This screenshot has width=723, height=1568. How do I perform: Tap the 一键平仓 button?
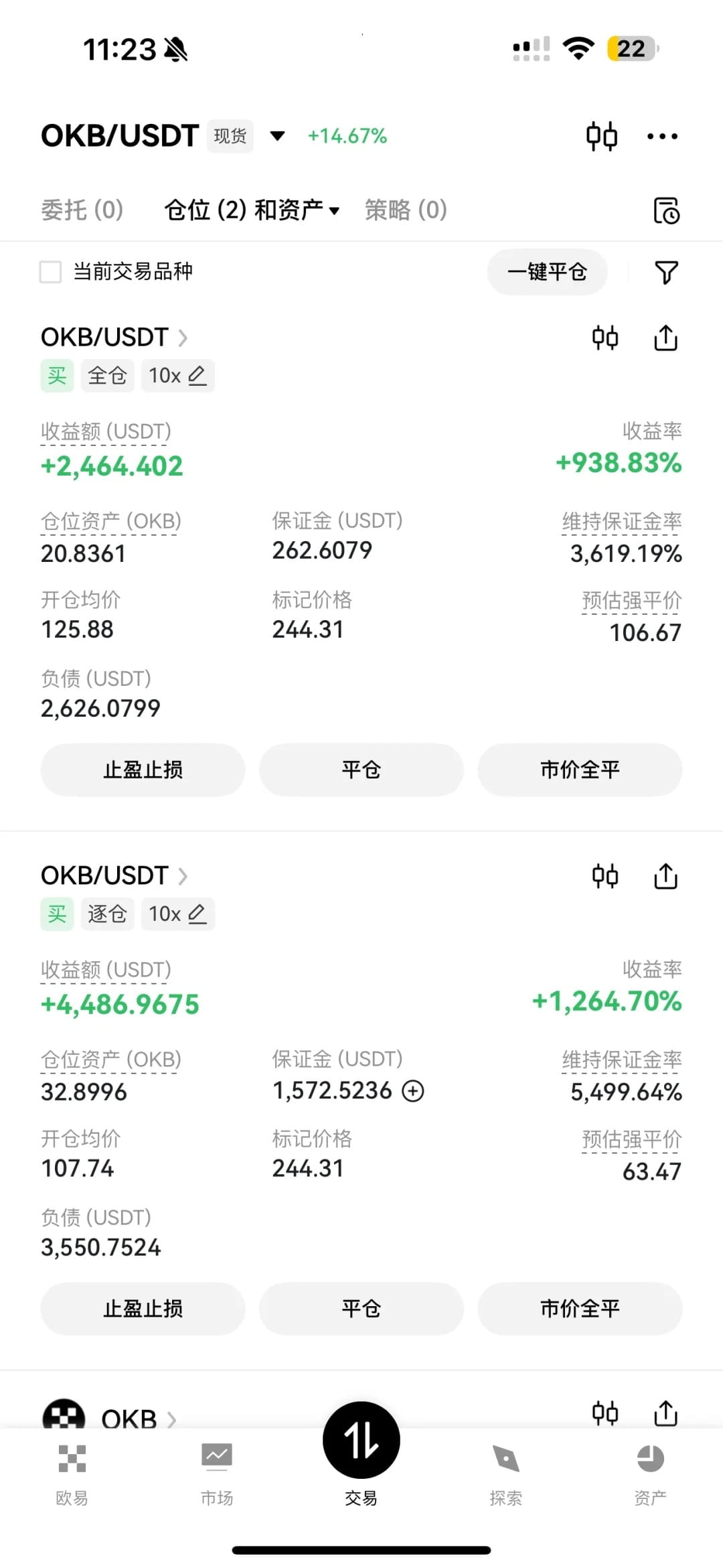pos(547,272)
